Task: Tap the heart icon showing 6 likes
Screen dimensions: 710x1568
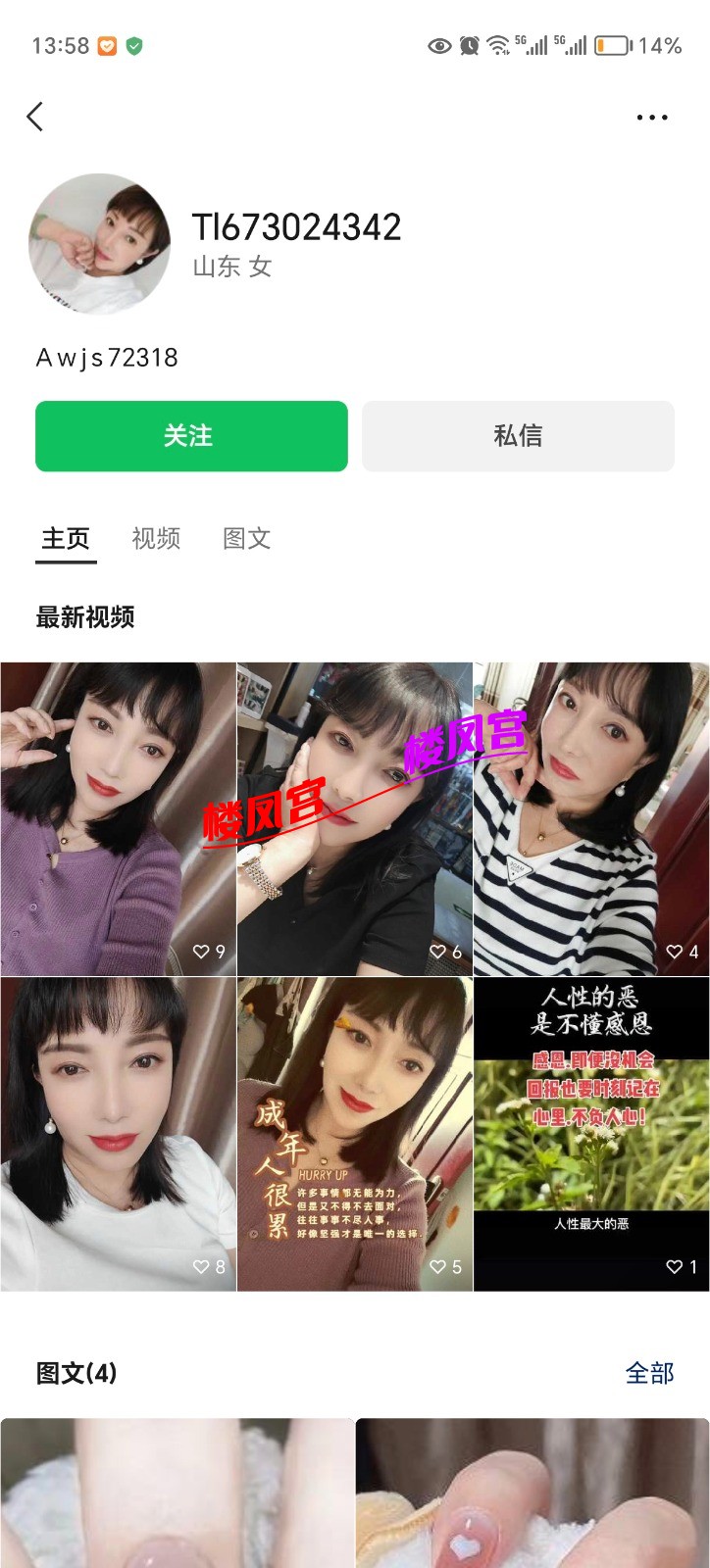Action: 438,949
